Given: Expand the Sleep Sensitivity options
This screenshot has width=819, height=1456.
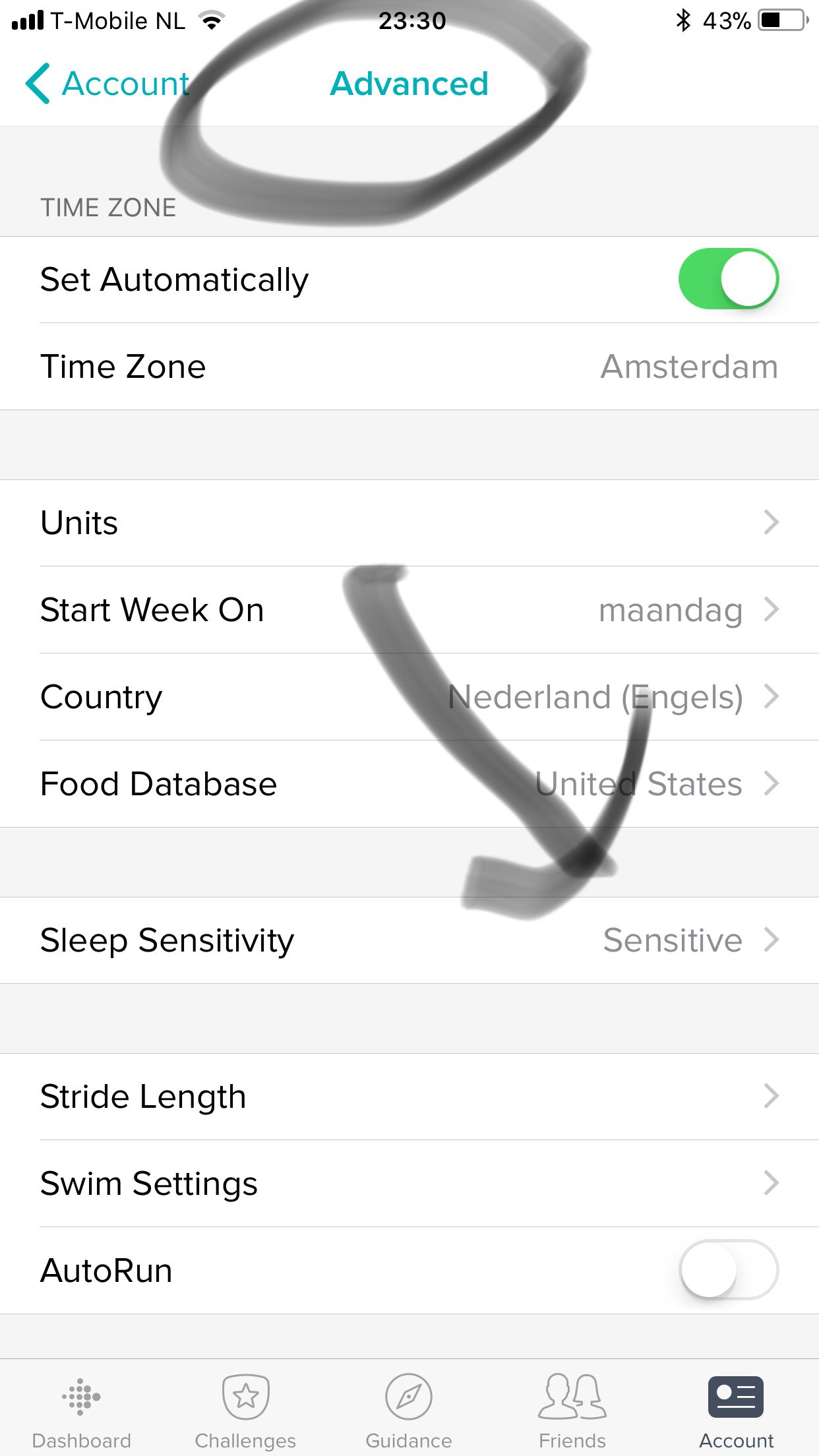Looking at the screenshot, I should [772, 940].
